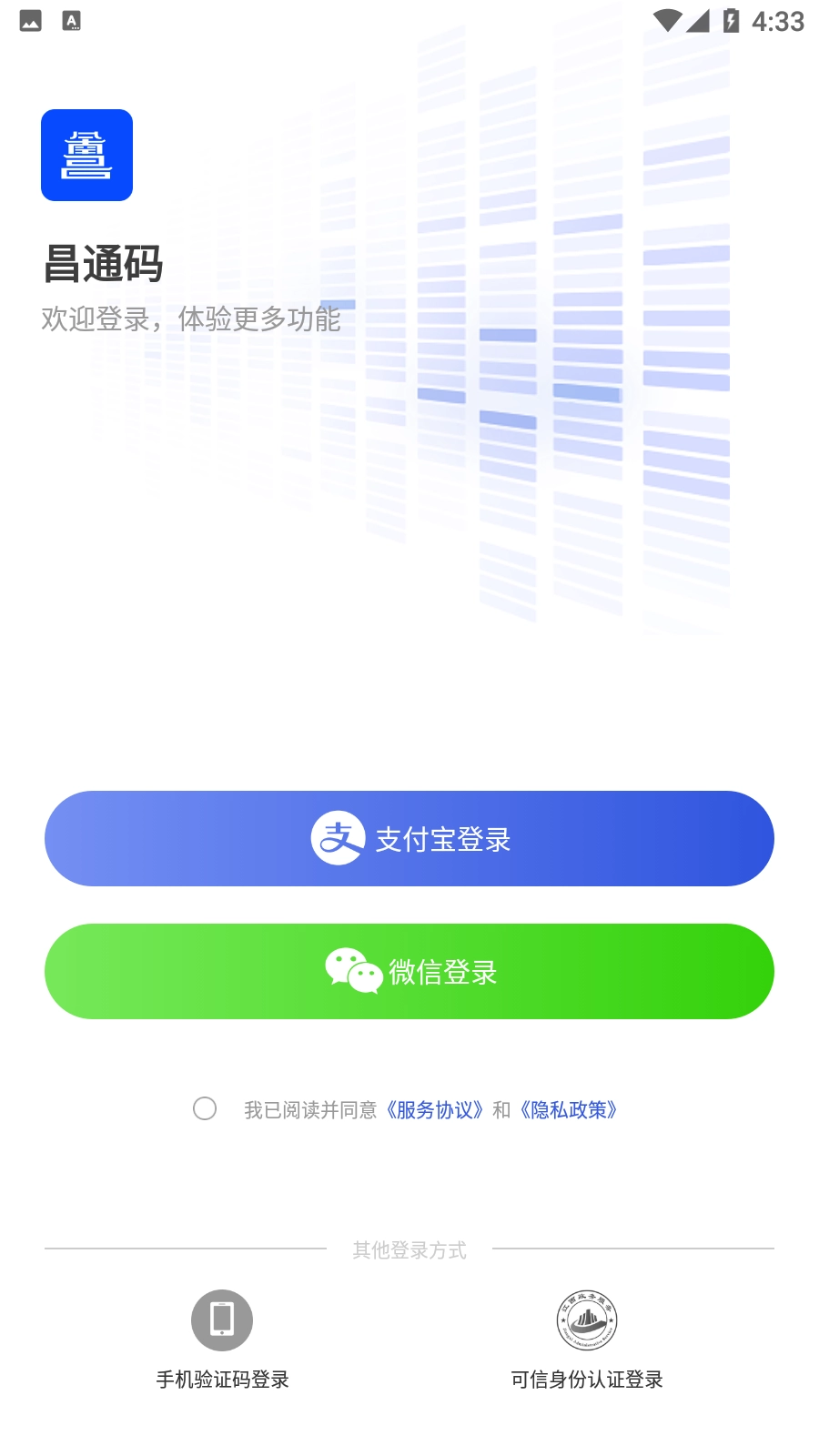819x1456 pixels.
Task: Tap the seal emblem above 可信身份认证登录
Action: point(587,1319)
